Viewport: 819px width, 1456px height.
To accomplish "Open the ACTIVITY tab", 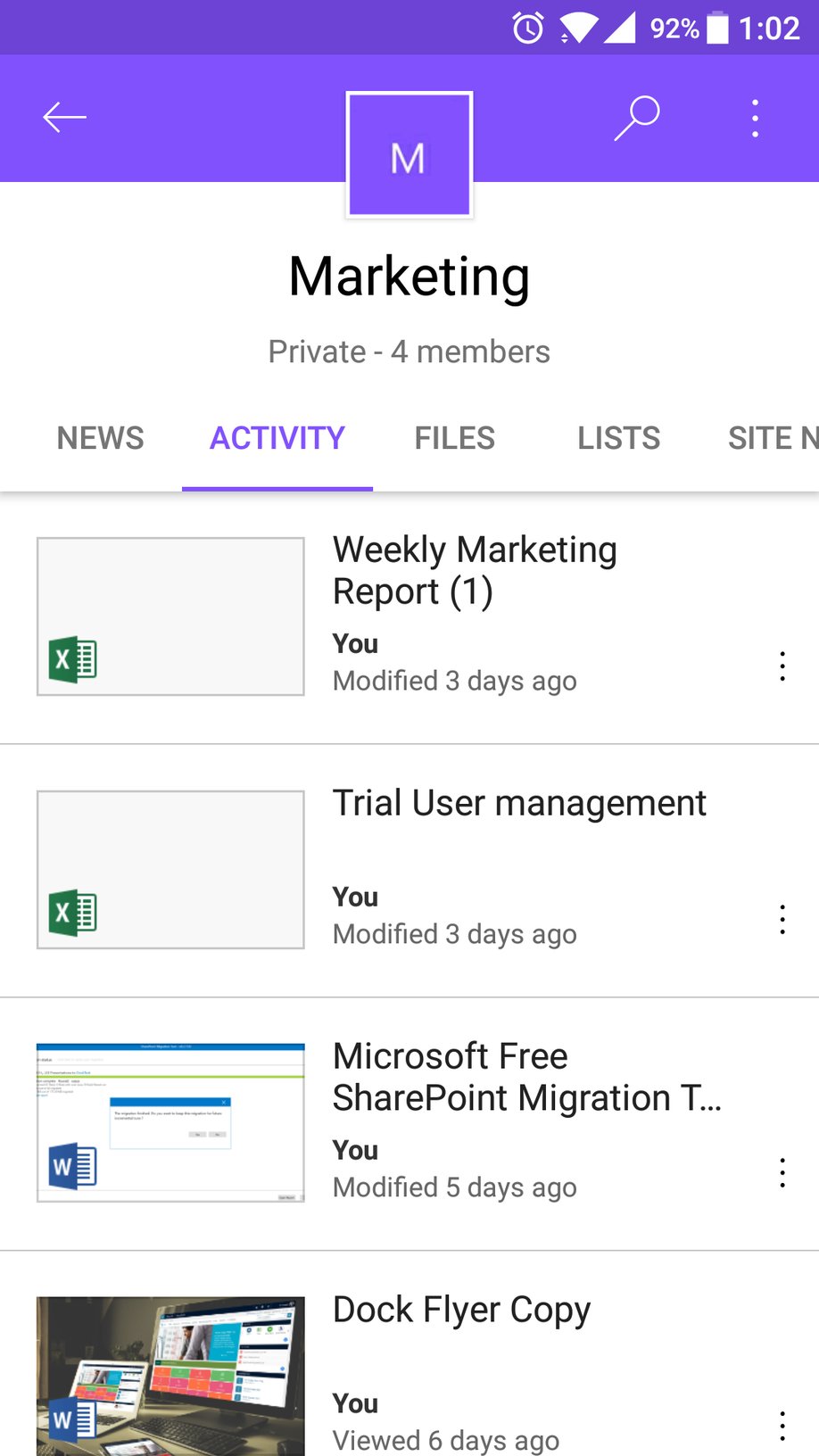I will click(277, 438).
